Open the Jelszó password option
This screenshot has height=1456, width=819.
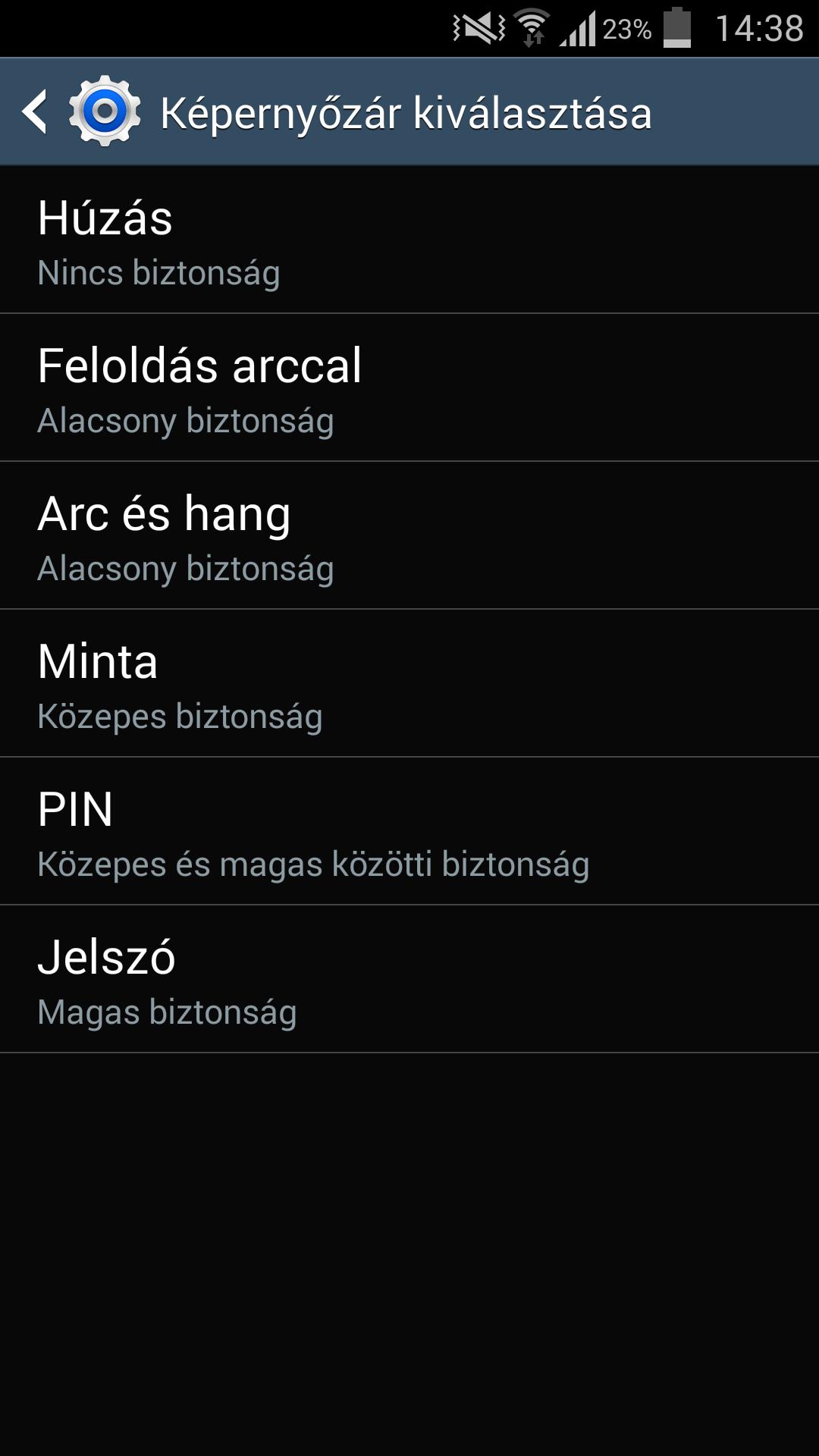click(409, 979)
